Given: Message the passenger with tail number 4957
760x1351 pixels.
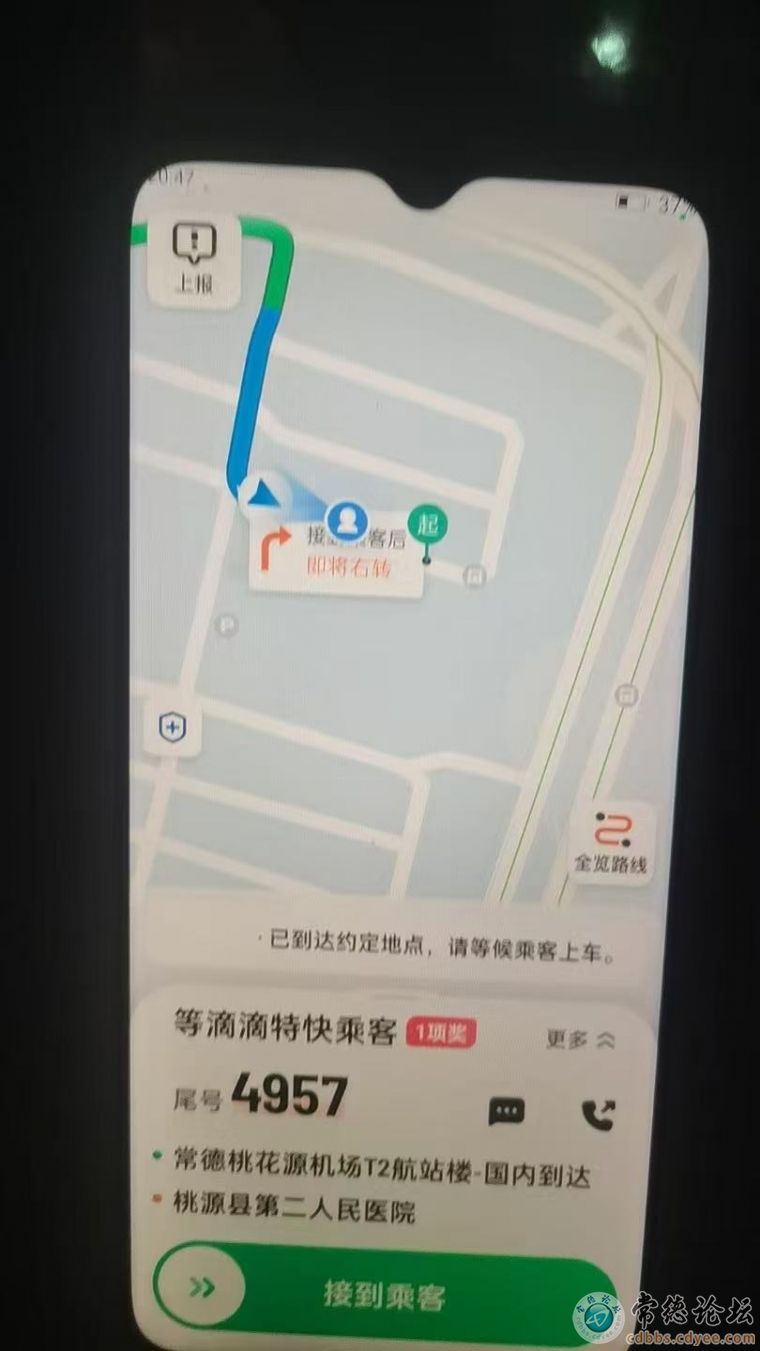Looking at the screenshot, I should coord(507,1112).
